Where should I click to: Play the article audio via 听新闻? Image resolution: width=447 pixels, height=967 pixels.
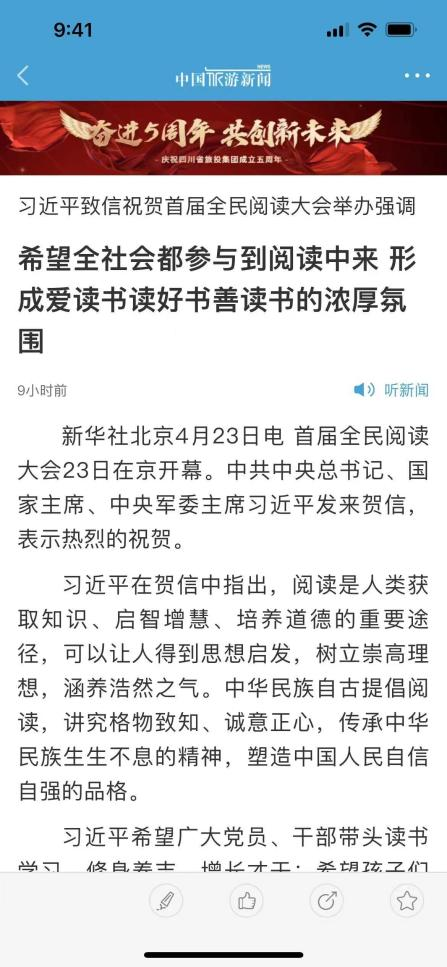[391, 390]
